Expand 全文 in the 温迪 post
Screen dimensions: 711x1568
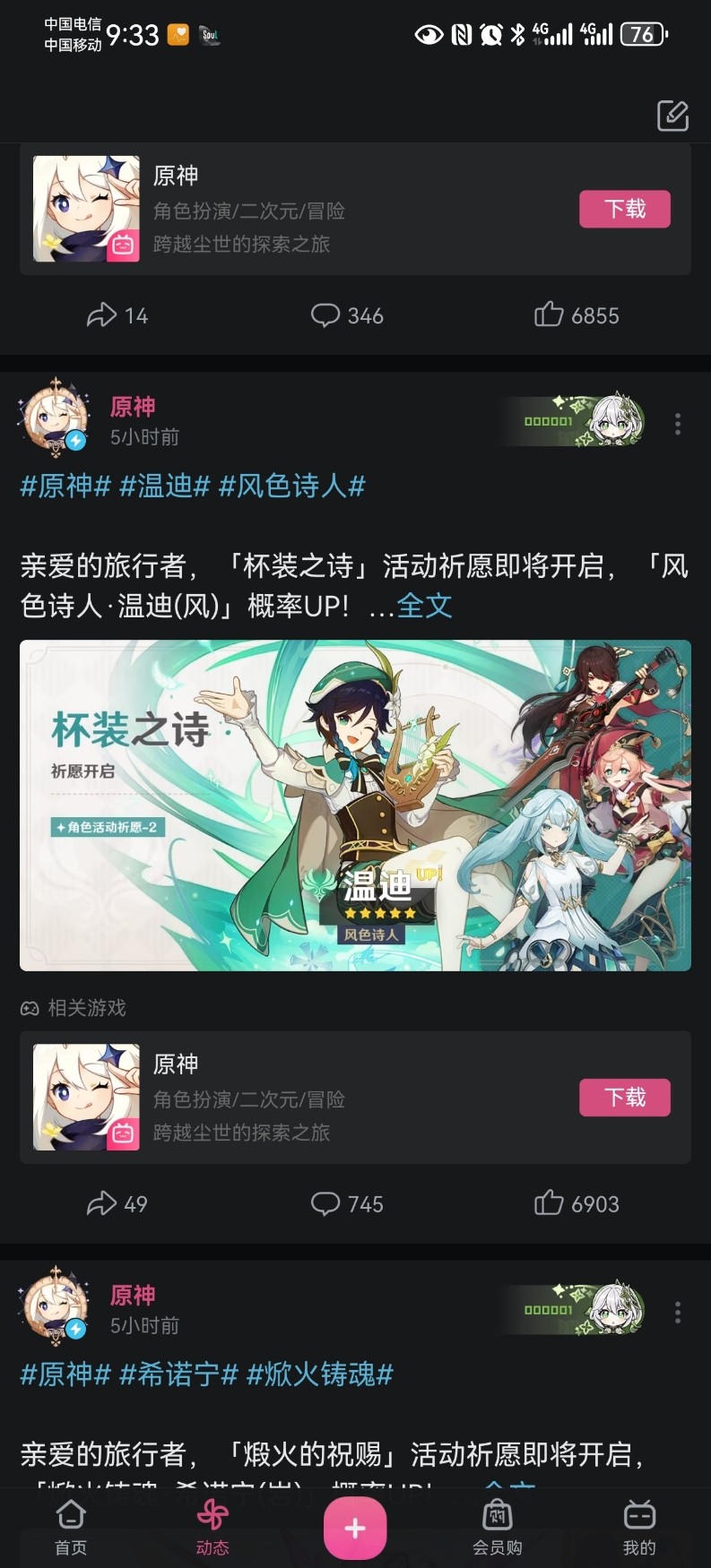pos(424,606)
